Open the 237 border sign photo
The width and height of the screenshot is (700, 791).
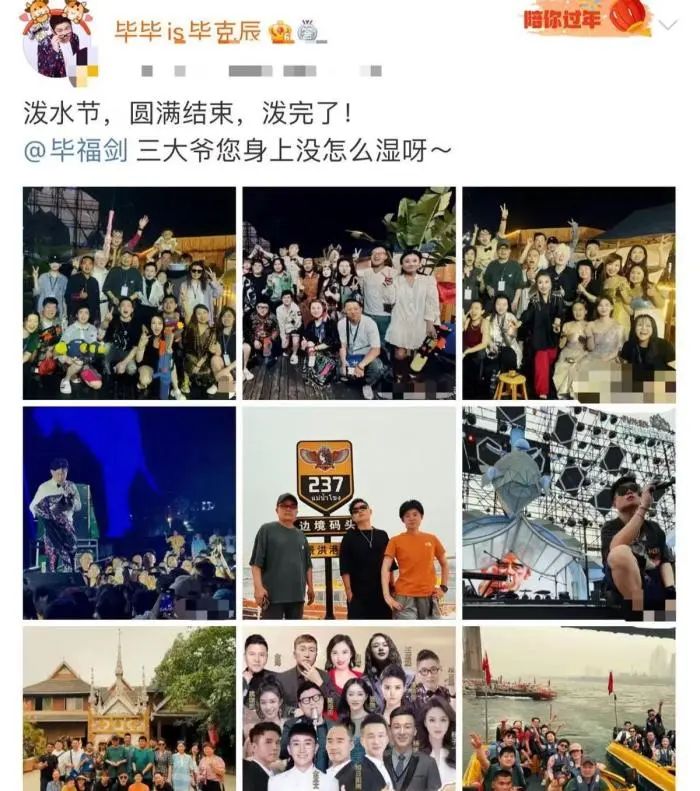tap(349, 512)
